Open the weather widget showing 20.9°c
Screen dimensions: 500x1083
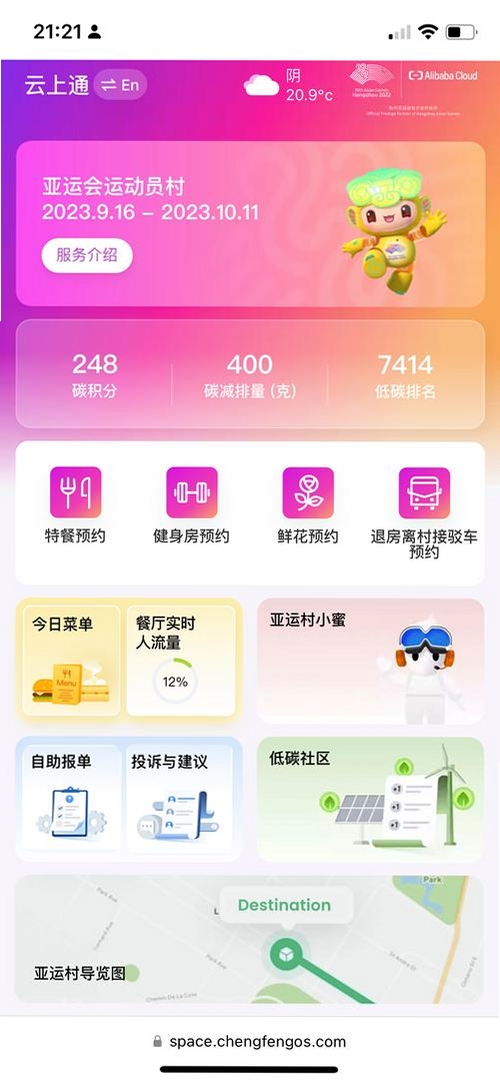289,86
